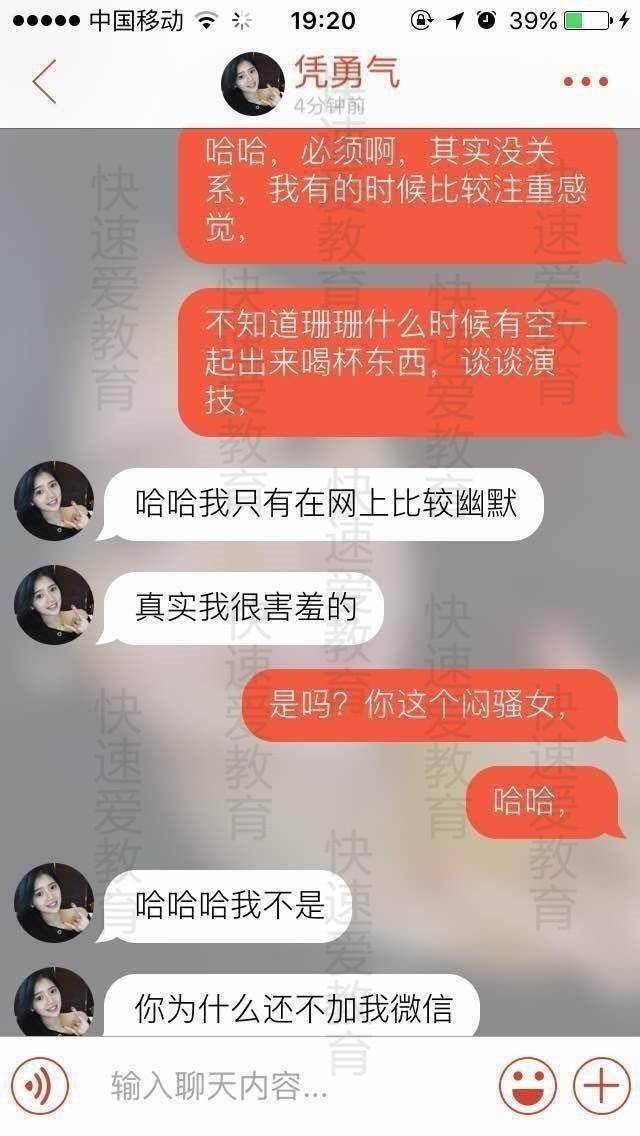Viewport: 640px width, 1136px height.
Task: Open the emoji picker
Action: 527,1086
